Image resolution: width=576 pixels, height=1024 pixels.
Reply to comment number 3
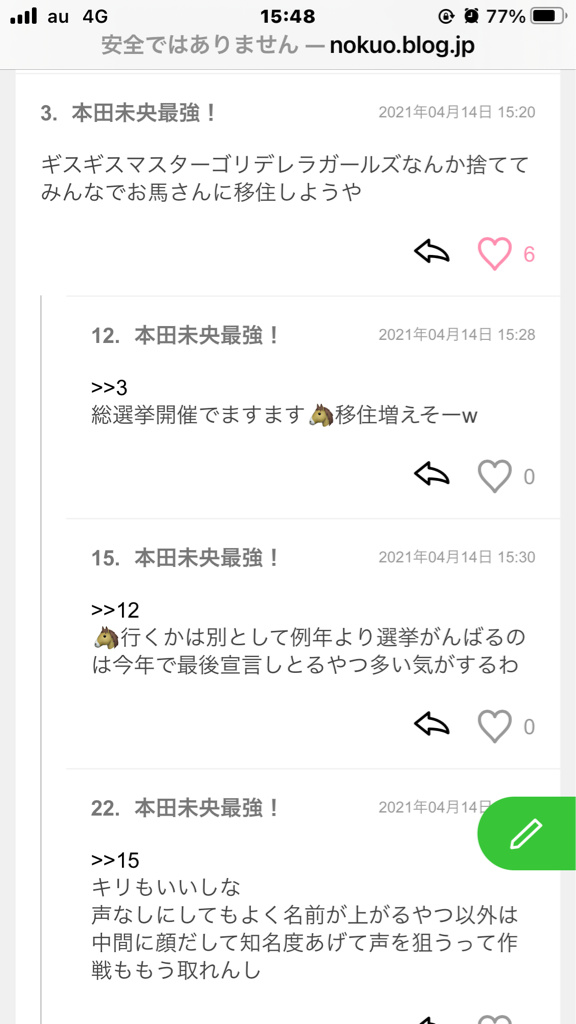coord(432,252)
